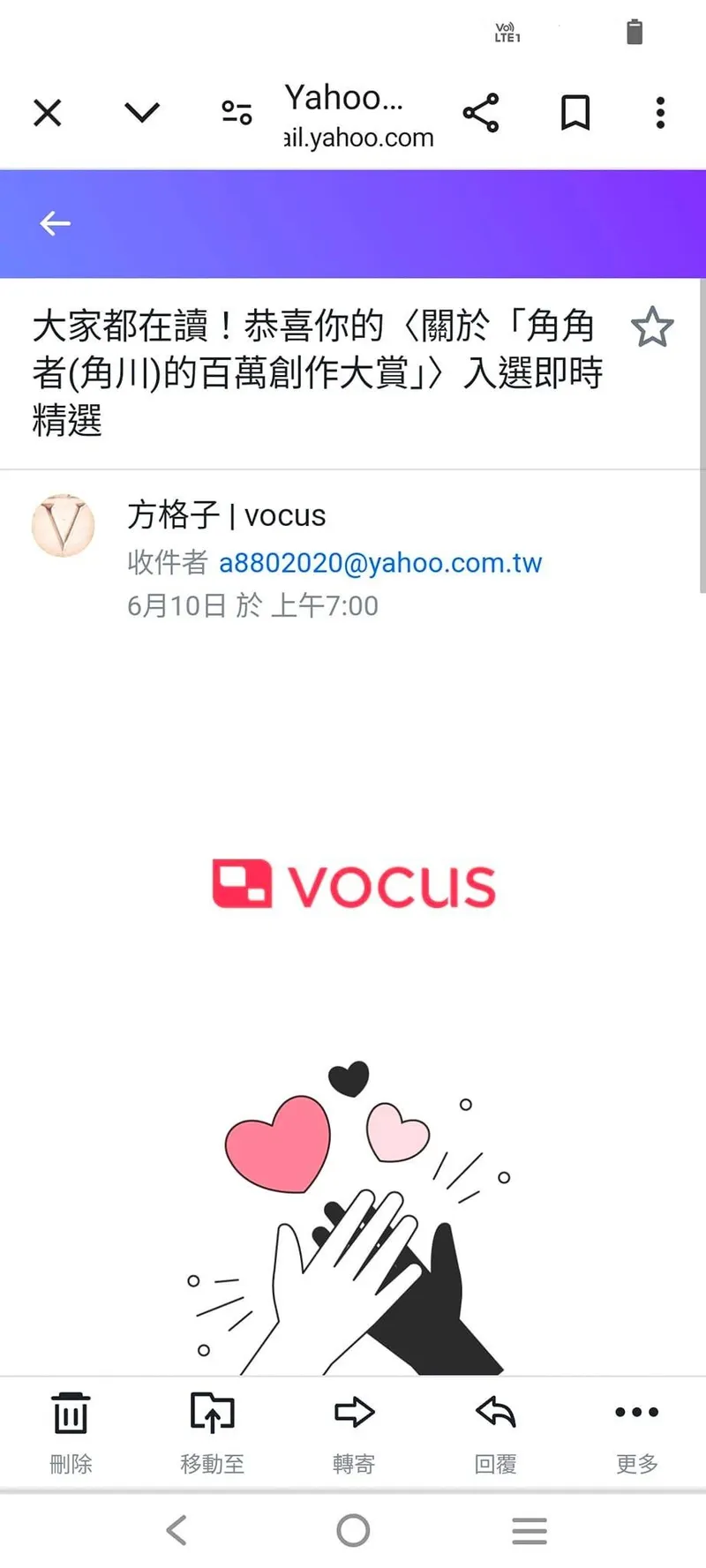706x1568 pixels.
Task: Reply to the email using 回覆
Action: 495,1431
